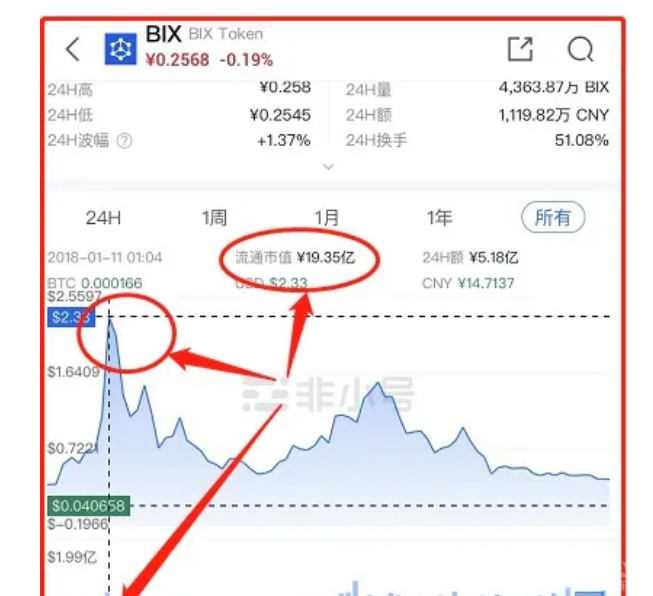Open the search icon
The height and width of the screenshot is (596, 653).
581,48
